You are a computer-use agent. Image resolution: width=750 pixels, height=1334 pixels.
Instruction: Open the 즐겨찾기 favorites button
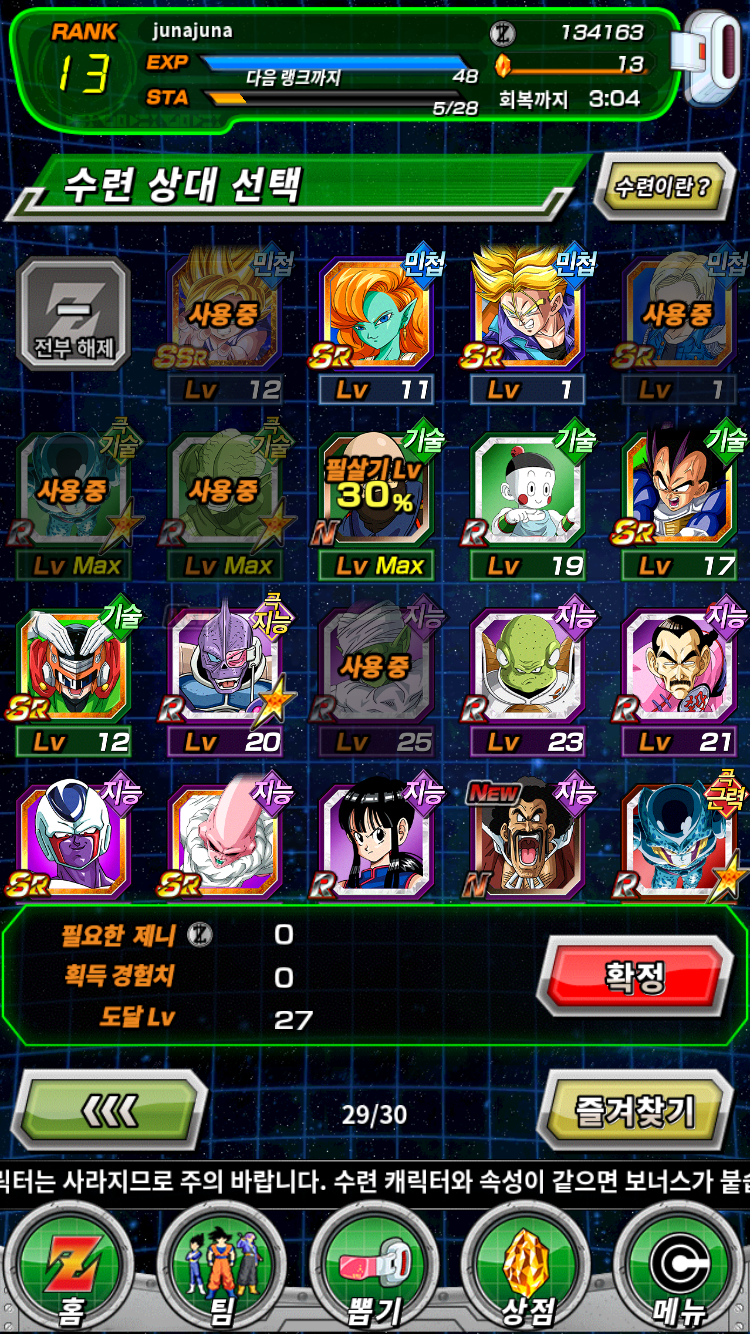(x=634, y=1110)
